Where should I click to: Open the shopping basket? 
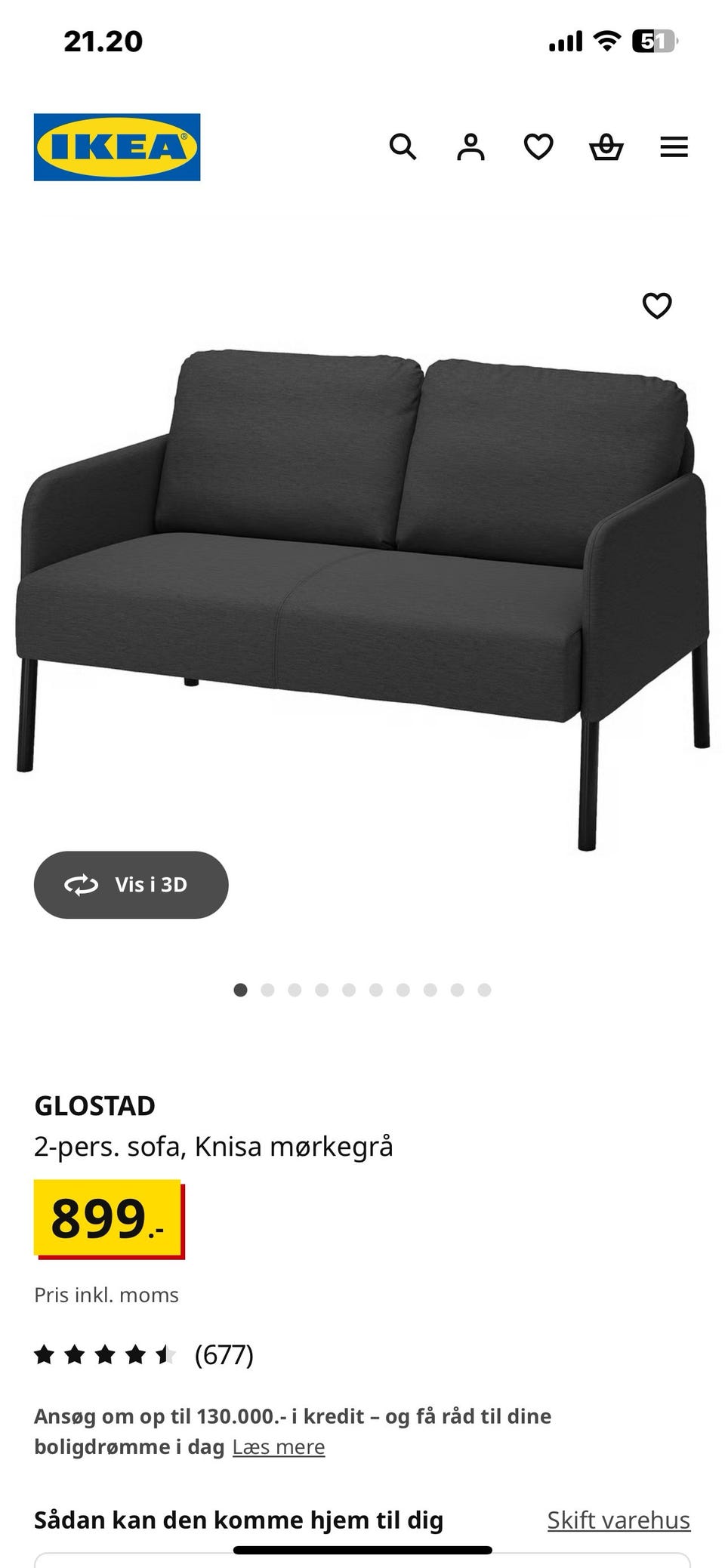(x=606, y=147)
